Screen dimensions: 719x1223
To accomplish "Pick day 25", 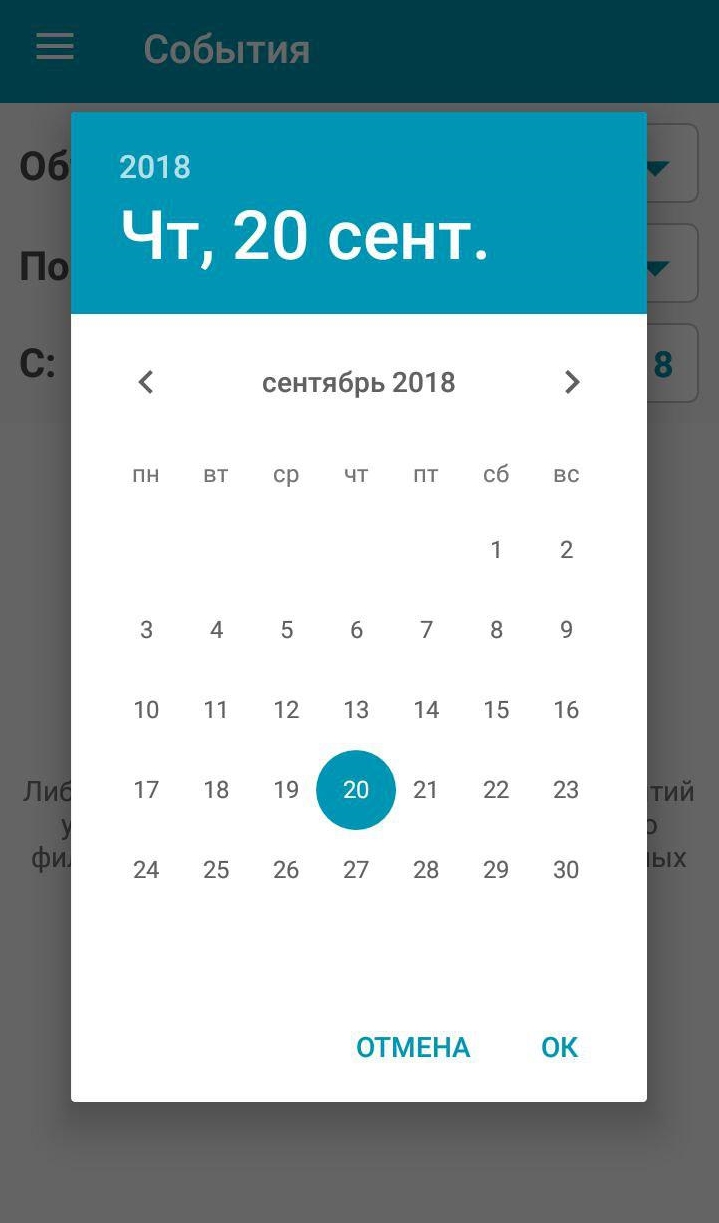I will pyautogui.click(x=216, y=870).
